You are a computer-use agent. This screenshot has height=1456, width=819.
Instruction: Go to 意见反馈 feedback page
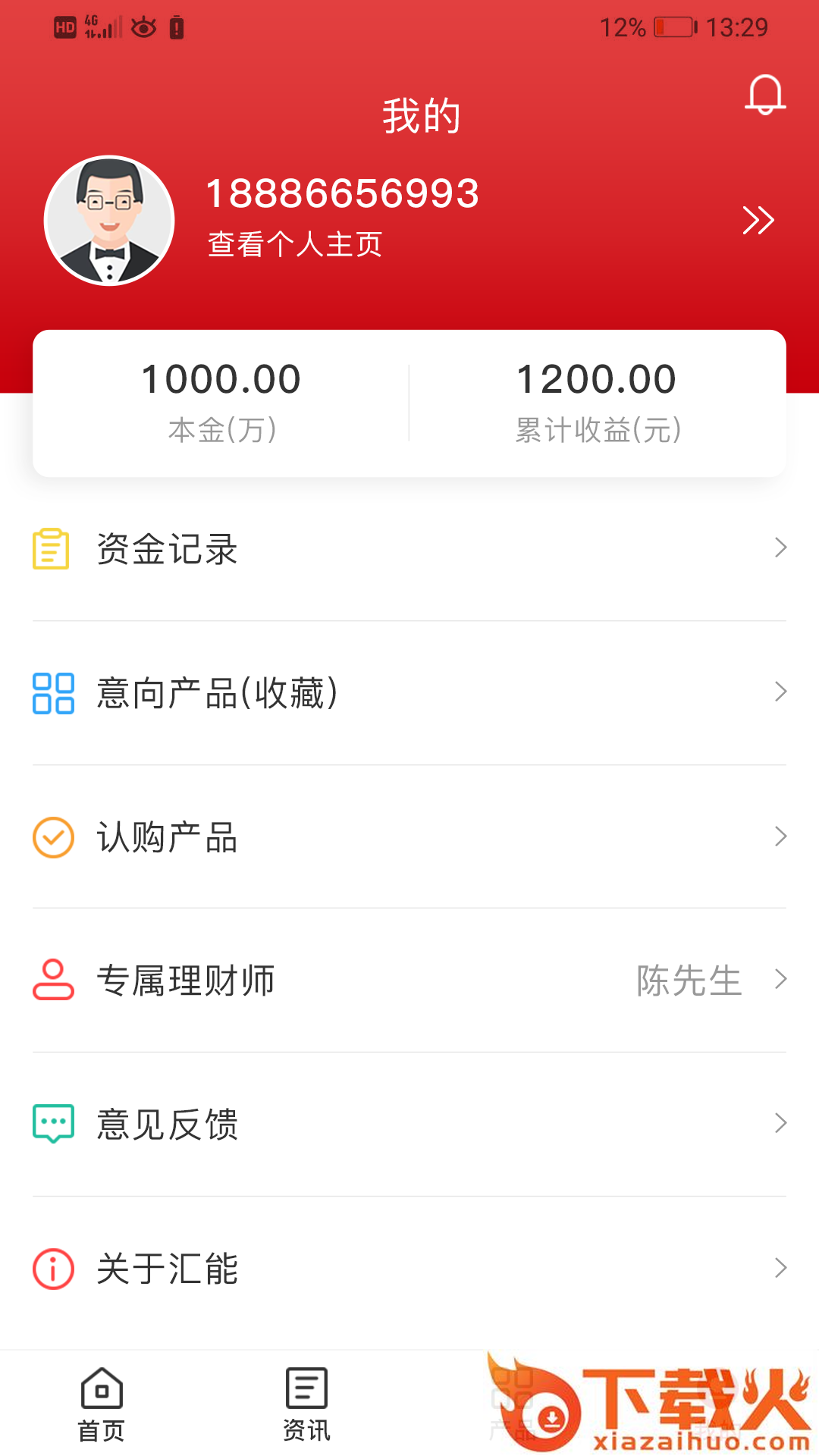pyautogui.click(x=409, y=1124)
